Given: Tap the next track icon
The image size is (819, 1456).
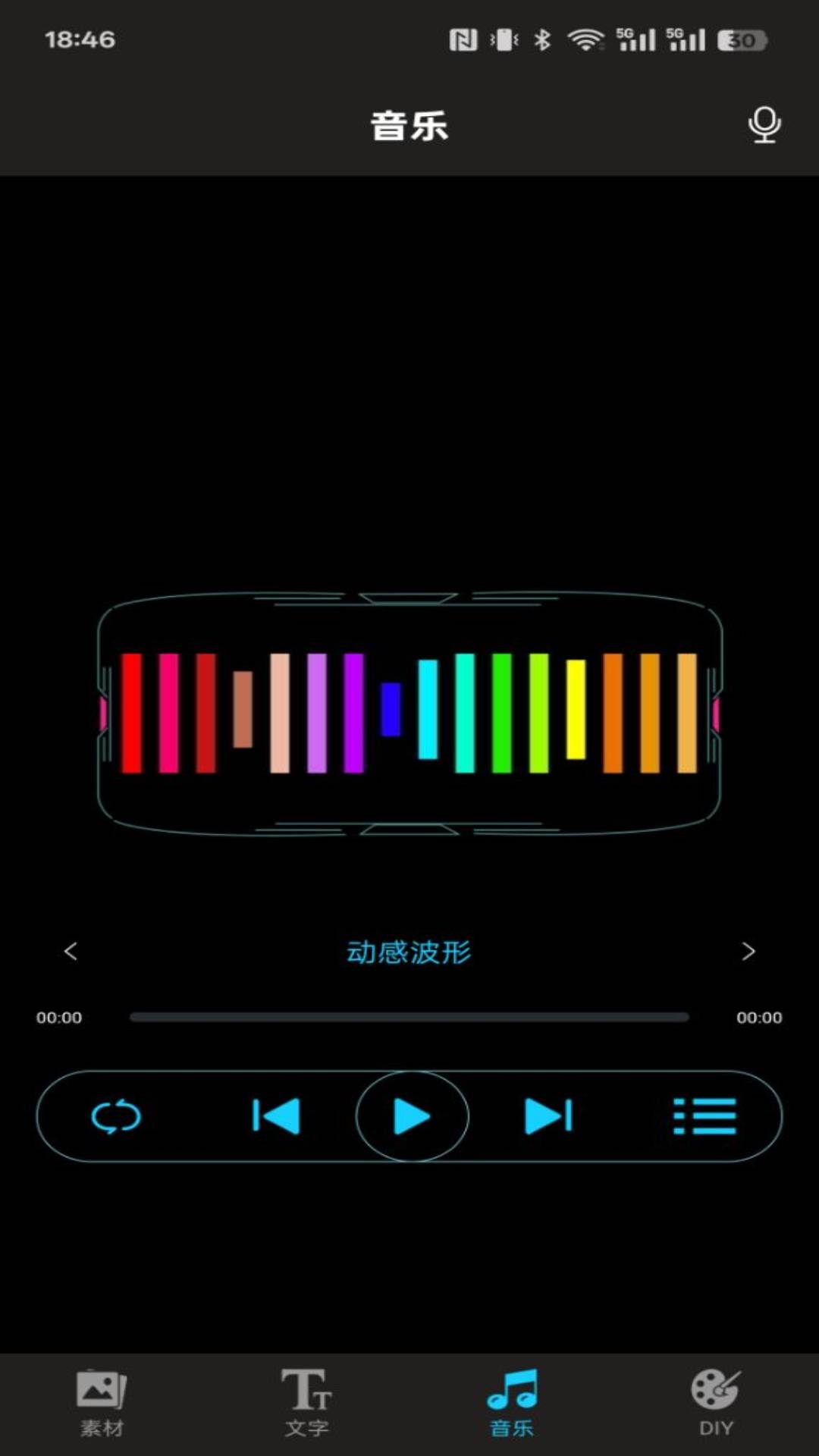Looking at the screenshot, I should pyautogui.click(x=548, y=1116).
